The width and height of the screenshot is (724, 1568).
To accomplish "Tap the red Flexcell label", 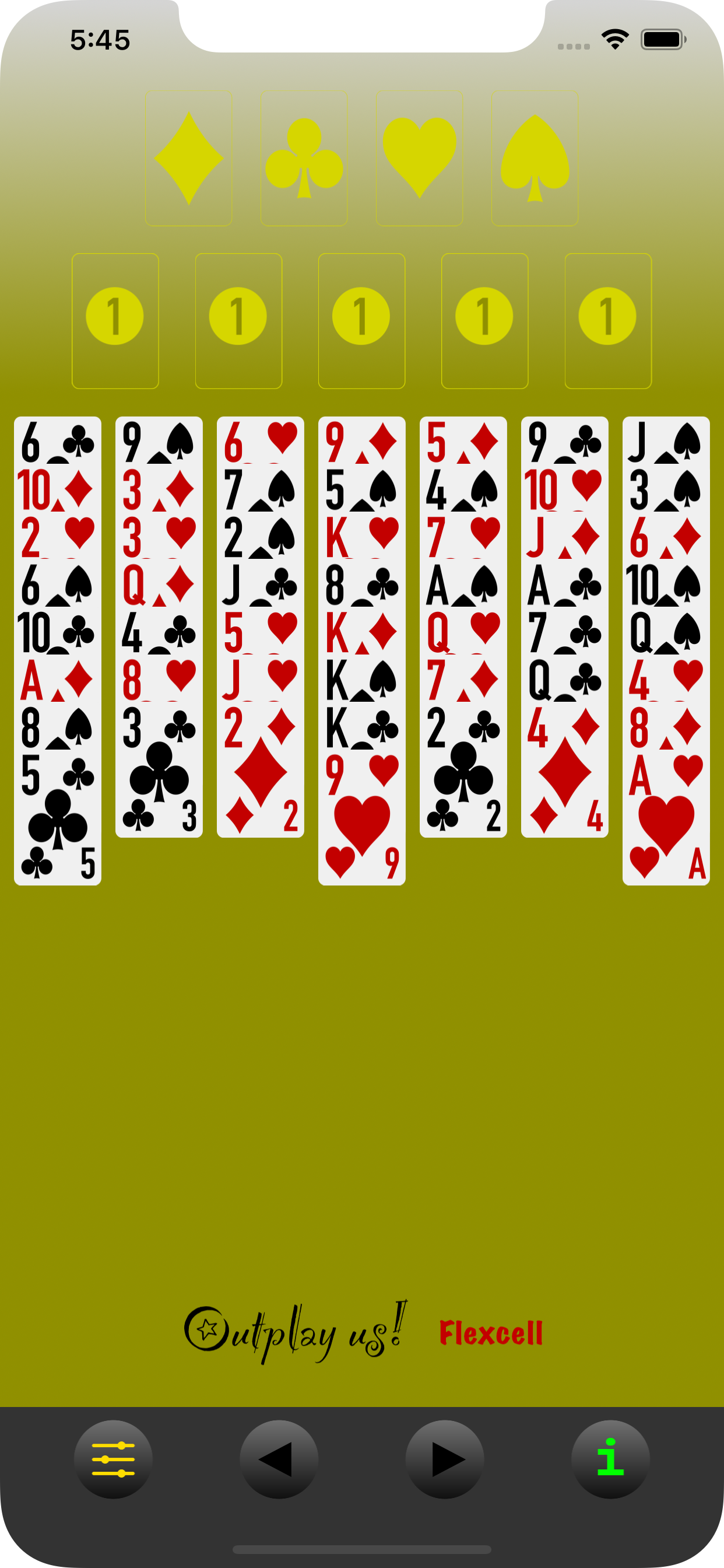I will (x=491, y=1333).
